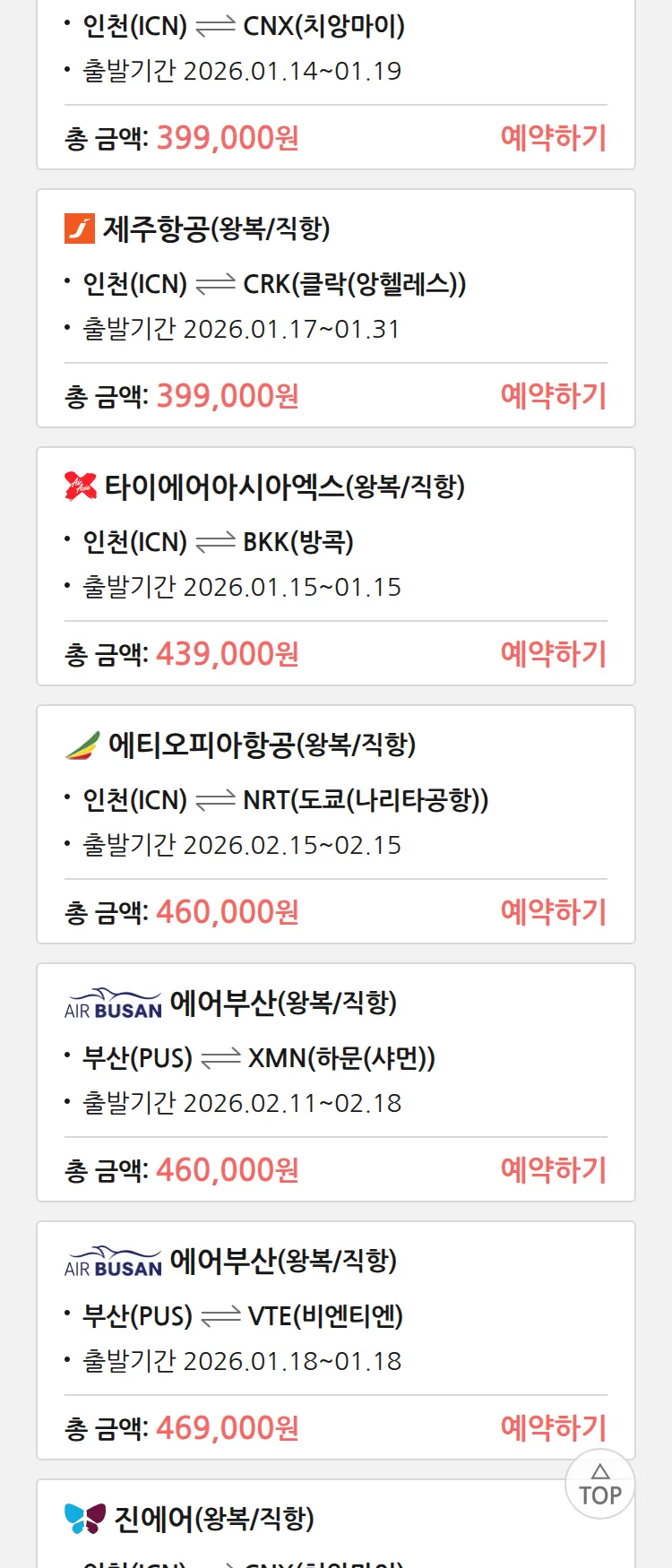Open the 제주항공 Incheon–Clark flight card

pyautogui.click(x=335, y=282)
